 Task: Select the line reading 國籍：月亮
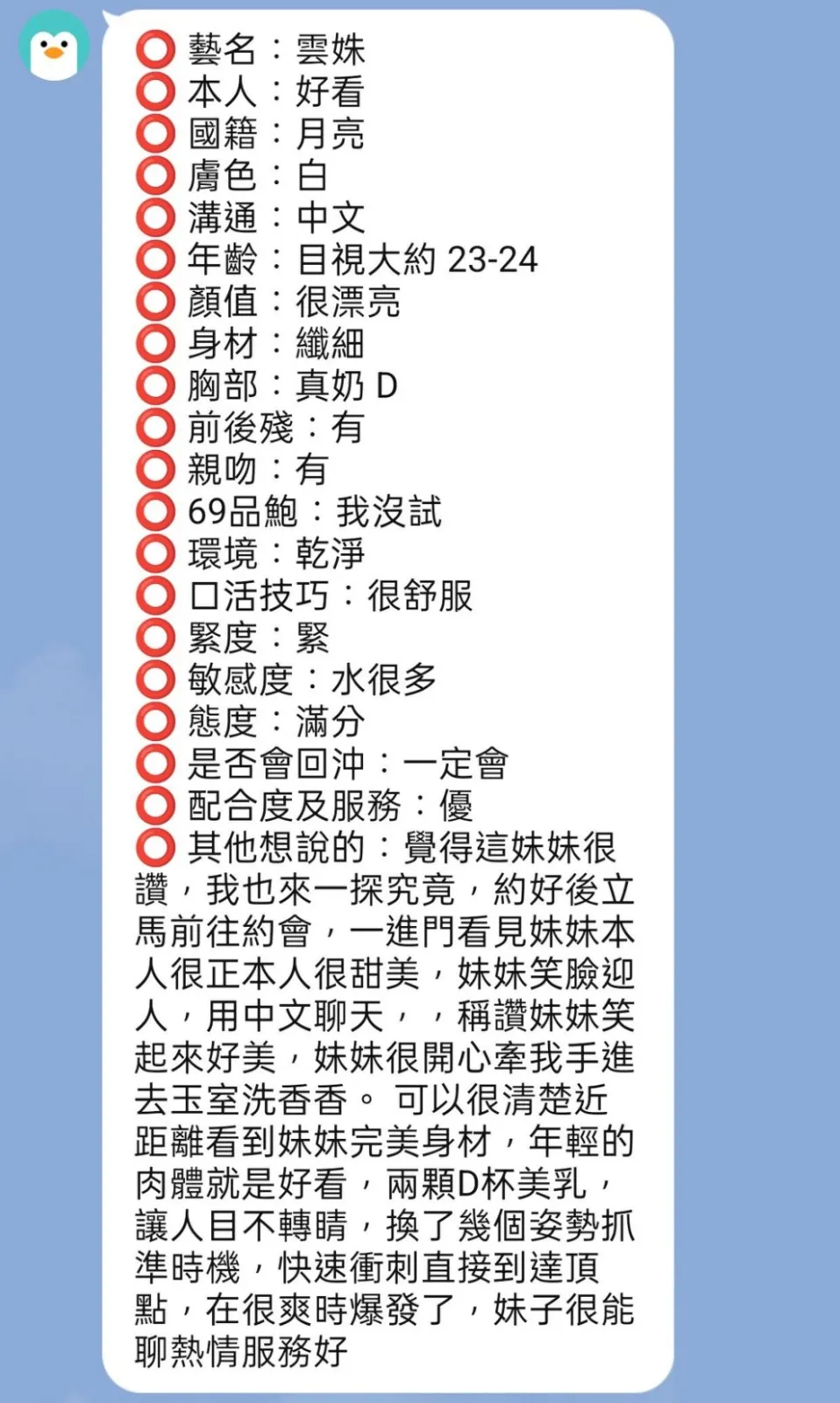pos(276,133)
